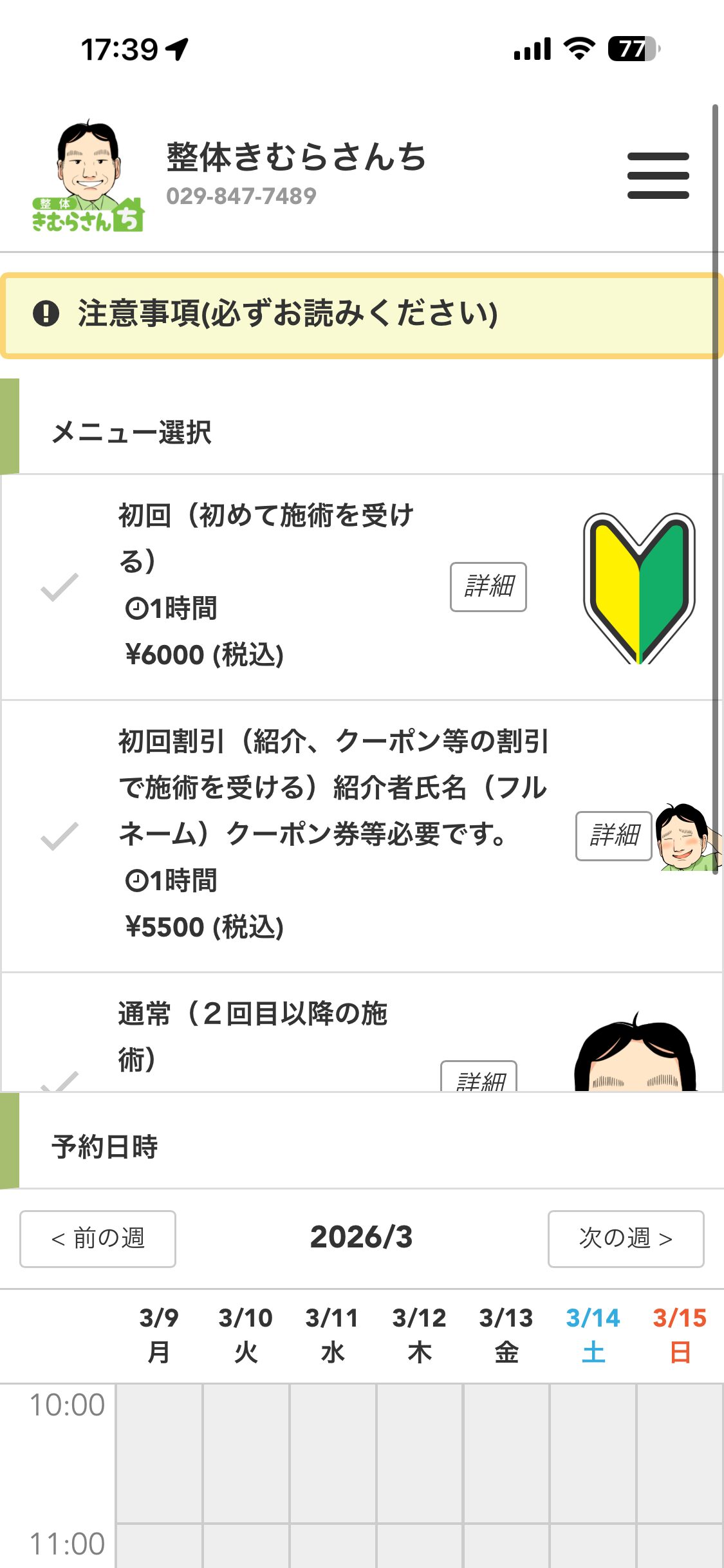Open the hamburger menu
Viewport: 724px width, 1568px height.
coord(658,176)
